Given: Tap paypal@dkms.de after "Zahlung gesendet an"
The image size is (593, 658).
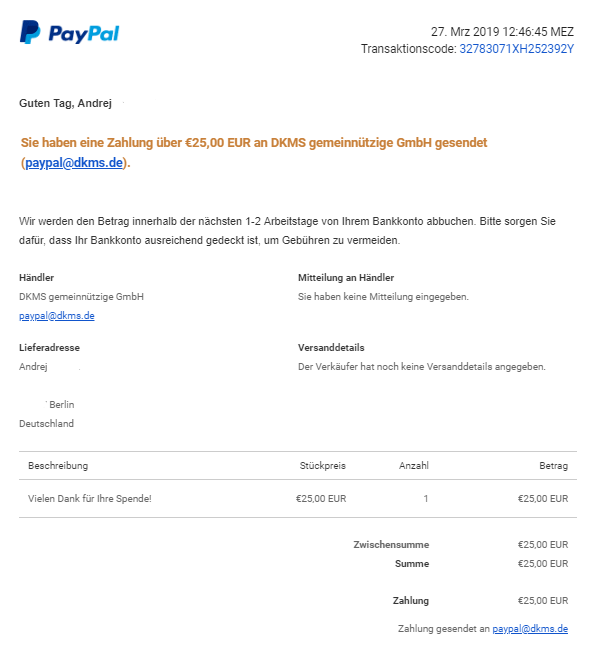Looking at the screenshot, I should [530, 629].
